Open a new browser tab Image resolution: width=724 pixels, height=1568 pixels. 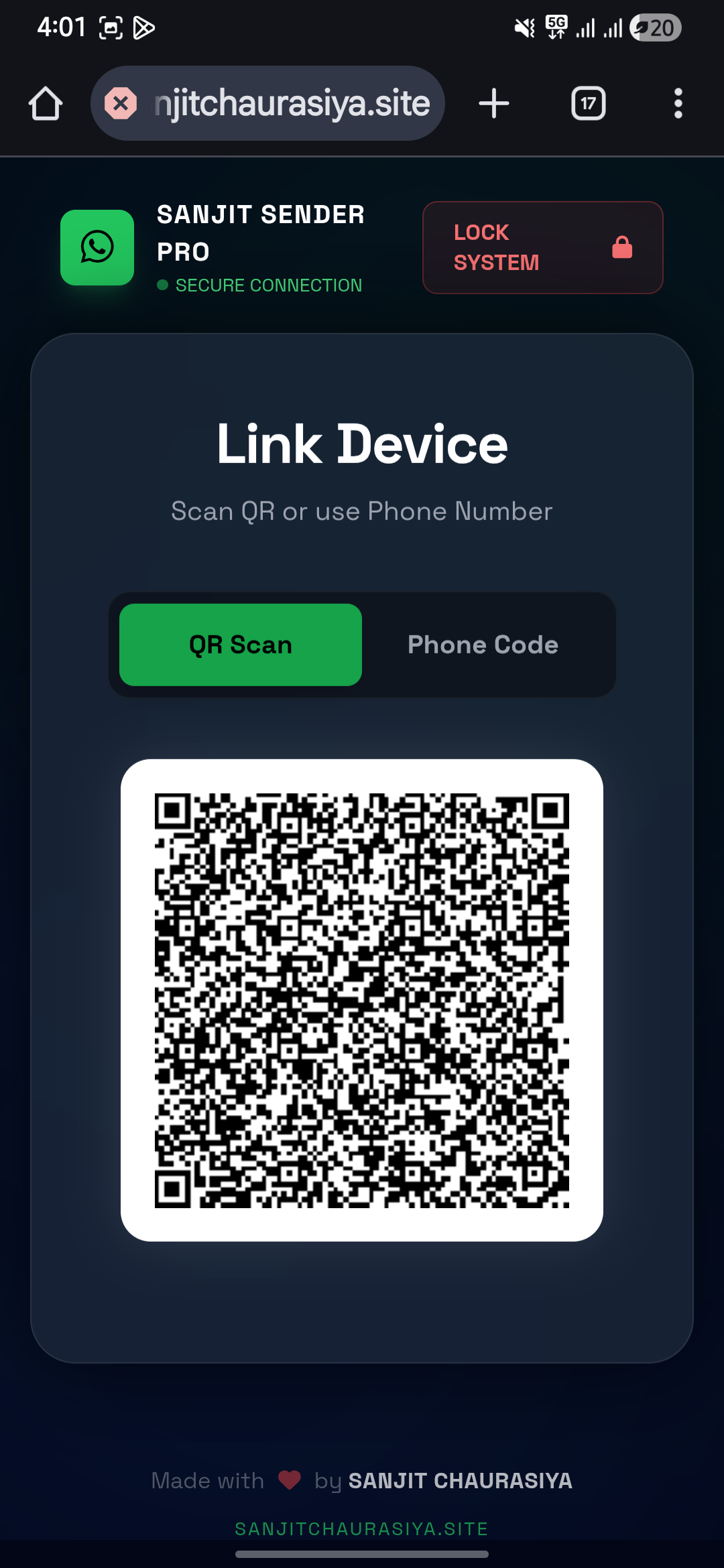click(494, 104)
